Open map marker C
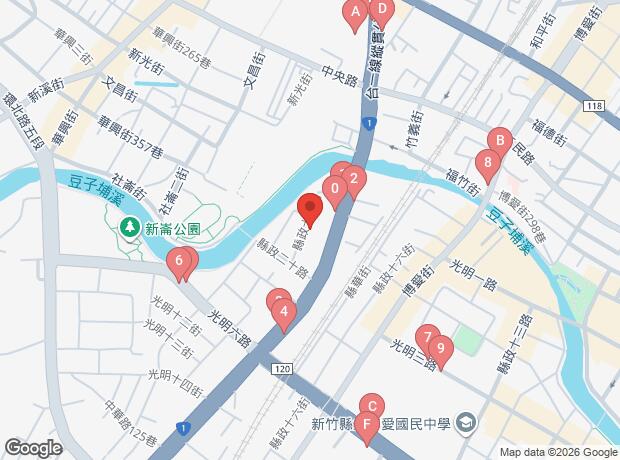Screen dimensions: 620x460 [371, 405]
